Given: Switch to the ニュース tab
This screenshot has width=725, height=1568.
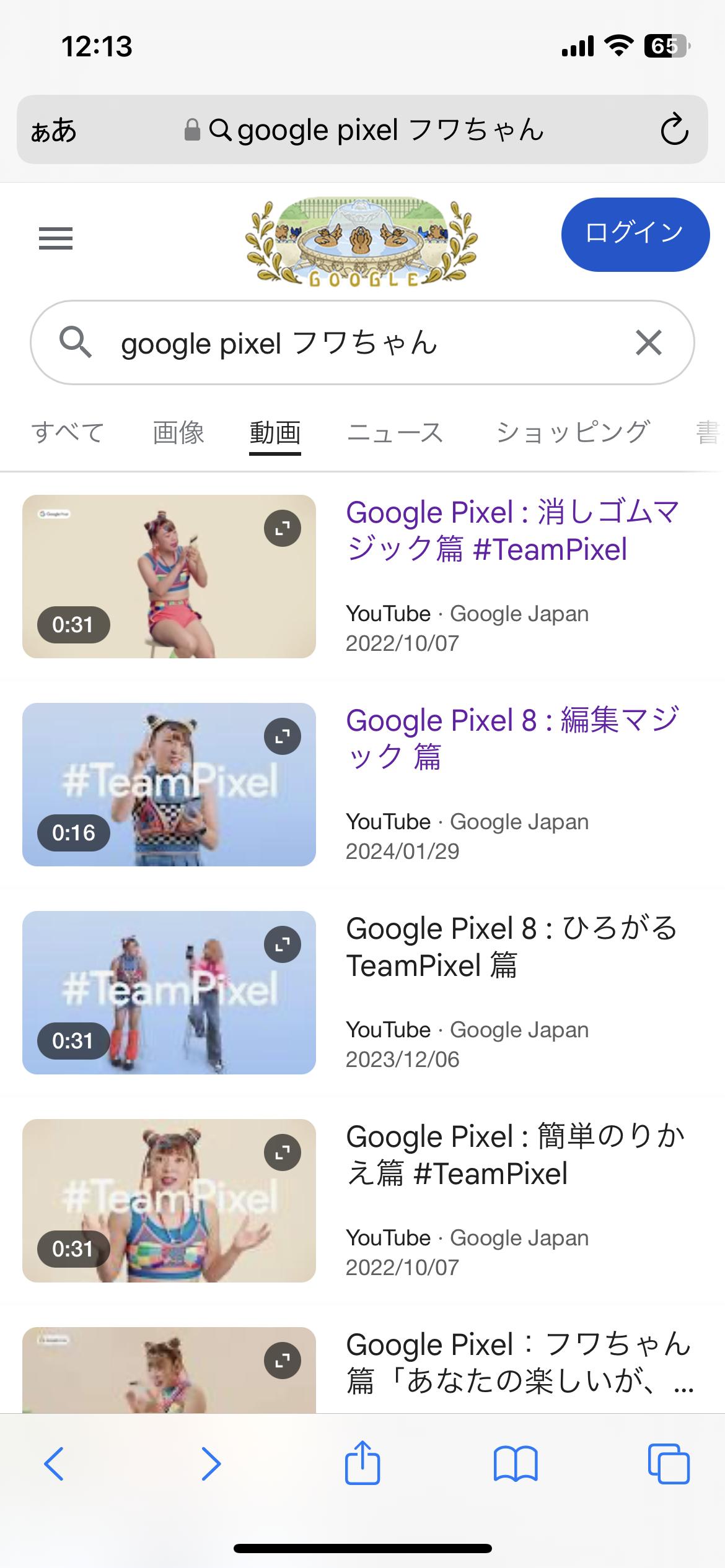Looking at the screenshot, I should (x=397, y=433).
